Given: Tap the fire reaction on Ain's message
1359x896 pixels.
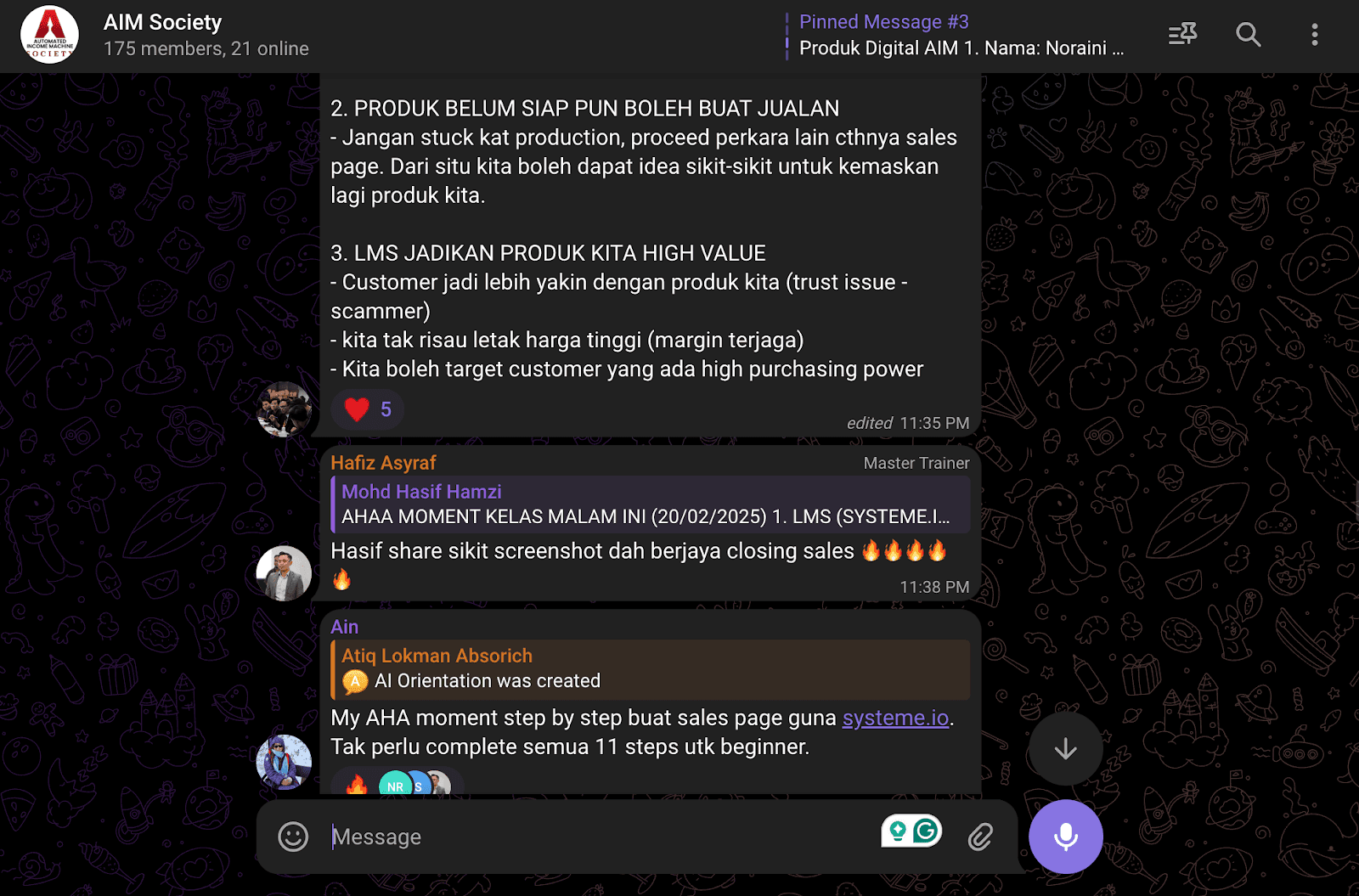Looking at the screenshot, I should 357,785.
